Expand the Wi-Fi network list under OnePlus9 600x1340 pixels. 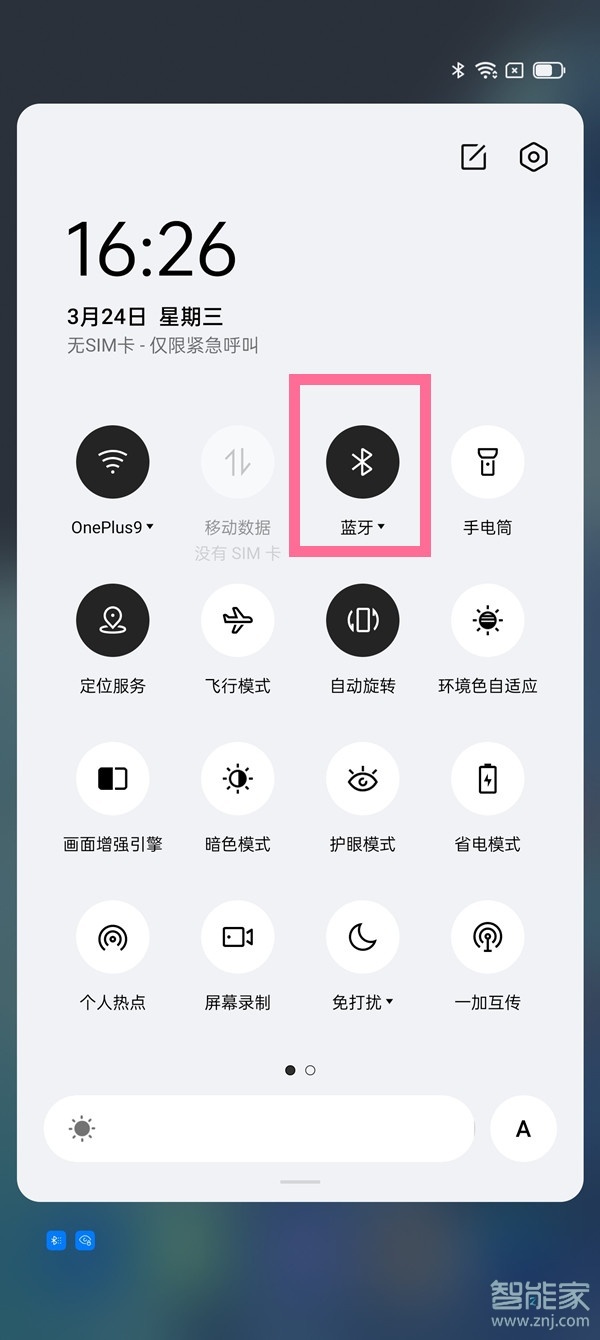pos(113,527)
